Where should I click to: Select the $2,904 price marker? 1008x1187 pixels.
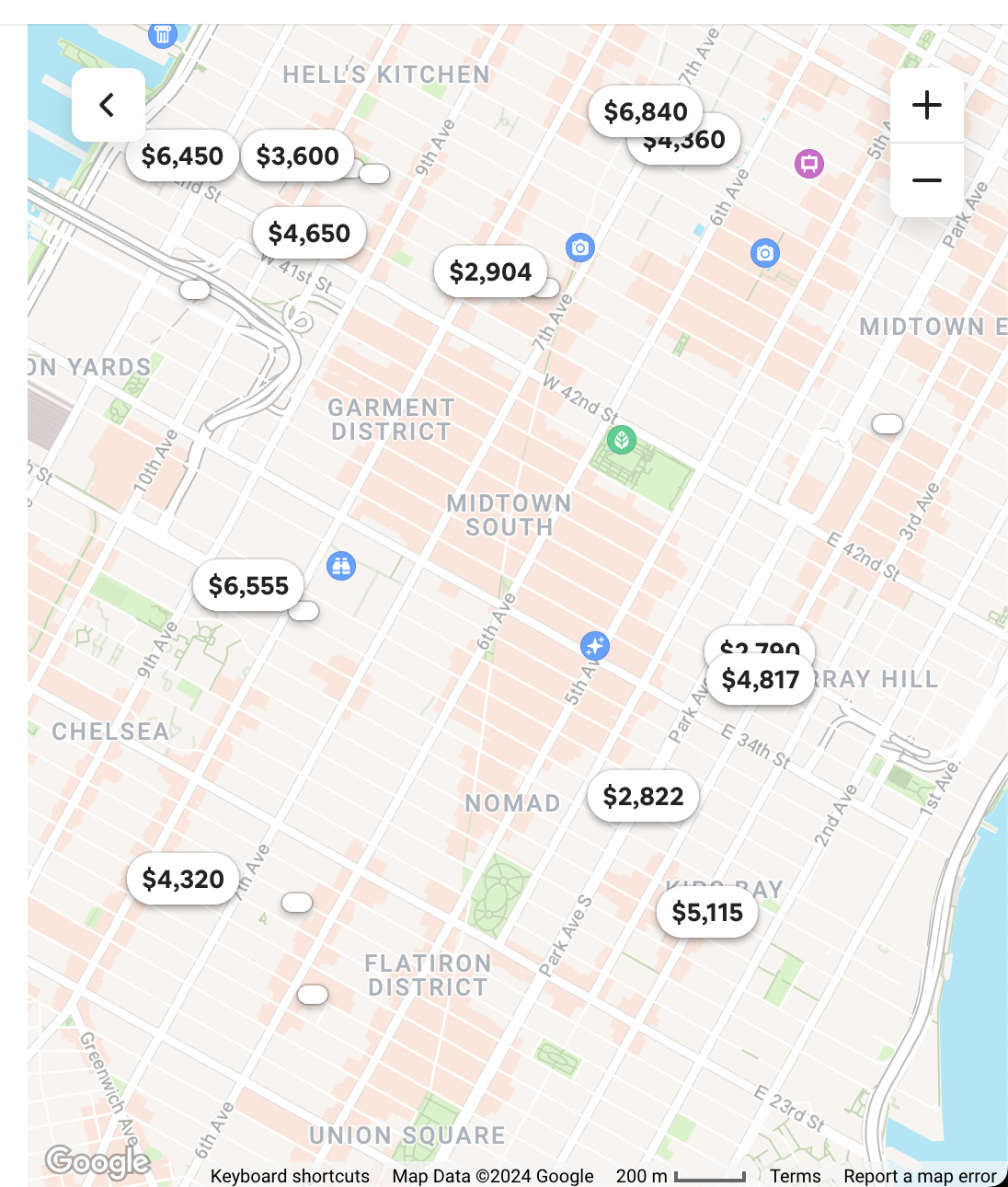click(490, 271)
